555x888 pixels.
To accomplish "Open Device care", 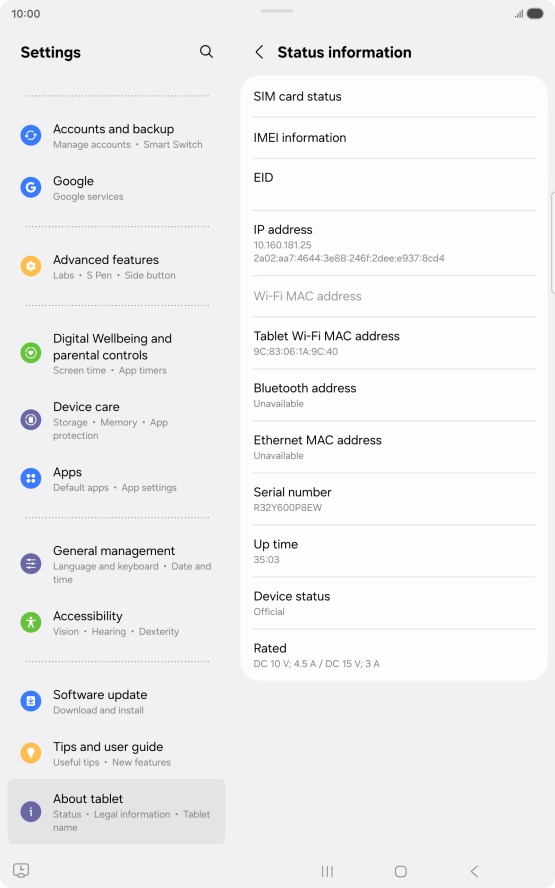I will pos(117,420).
